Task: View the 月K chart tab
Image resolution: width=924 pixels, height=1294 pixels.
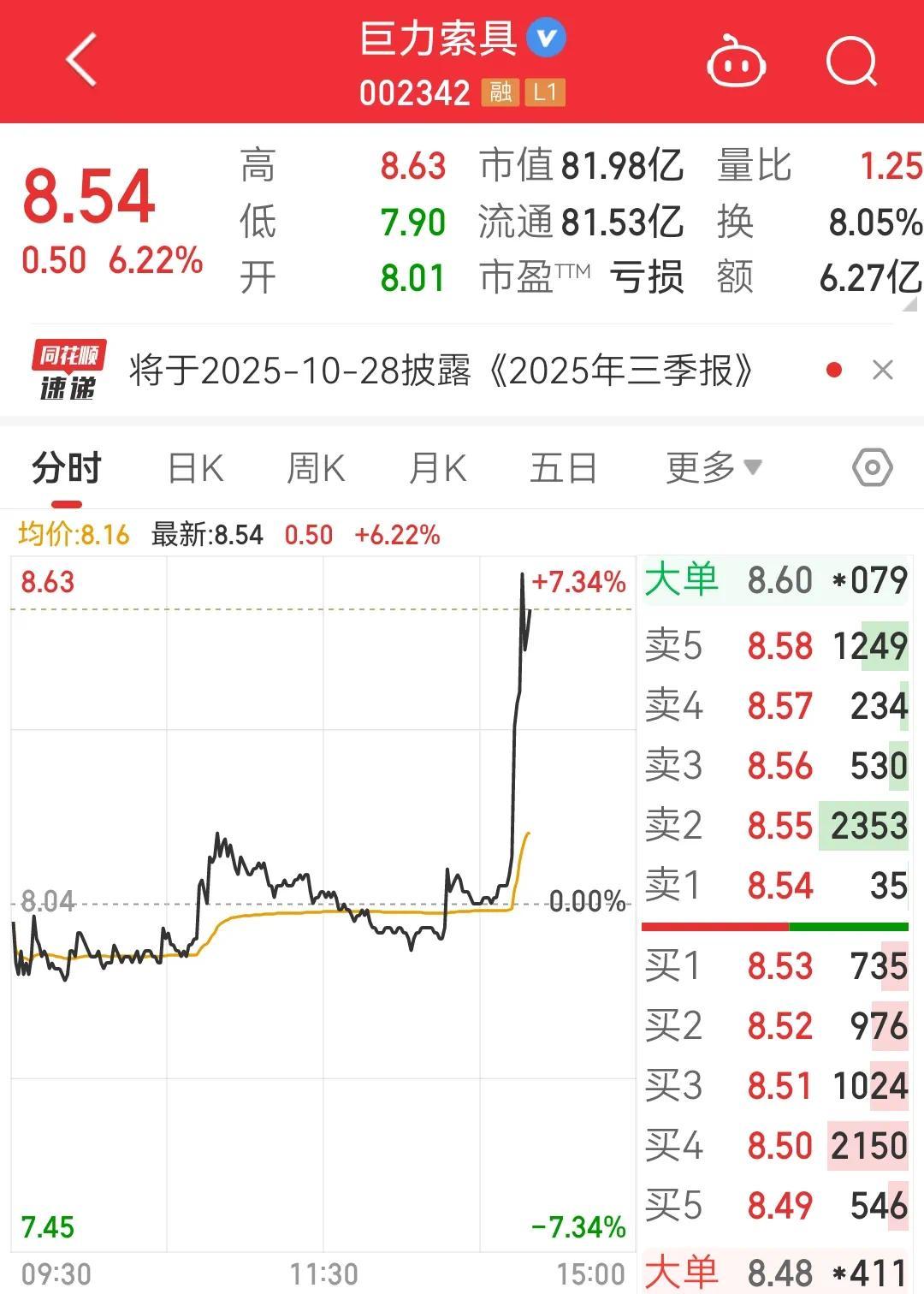Action: coord(437,469)
